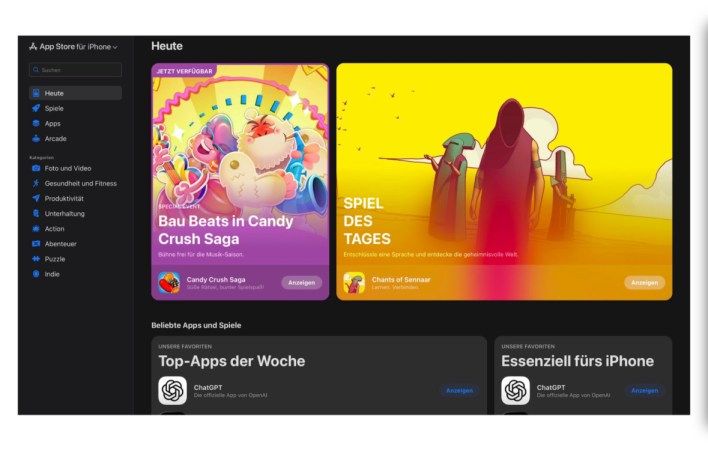Tap Anzeigen next to Candy Crush Saga

coord(301,283)
